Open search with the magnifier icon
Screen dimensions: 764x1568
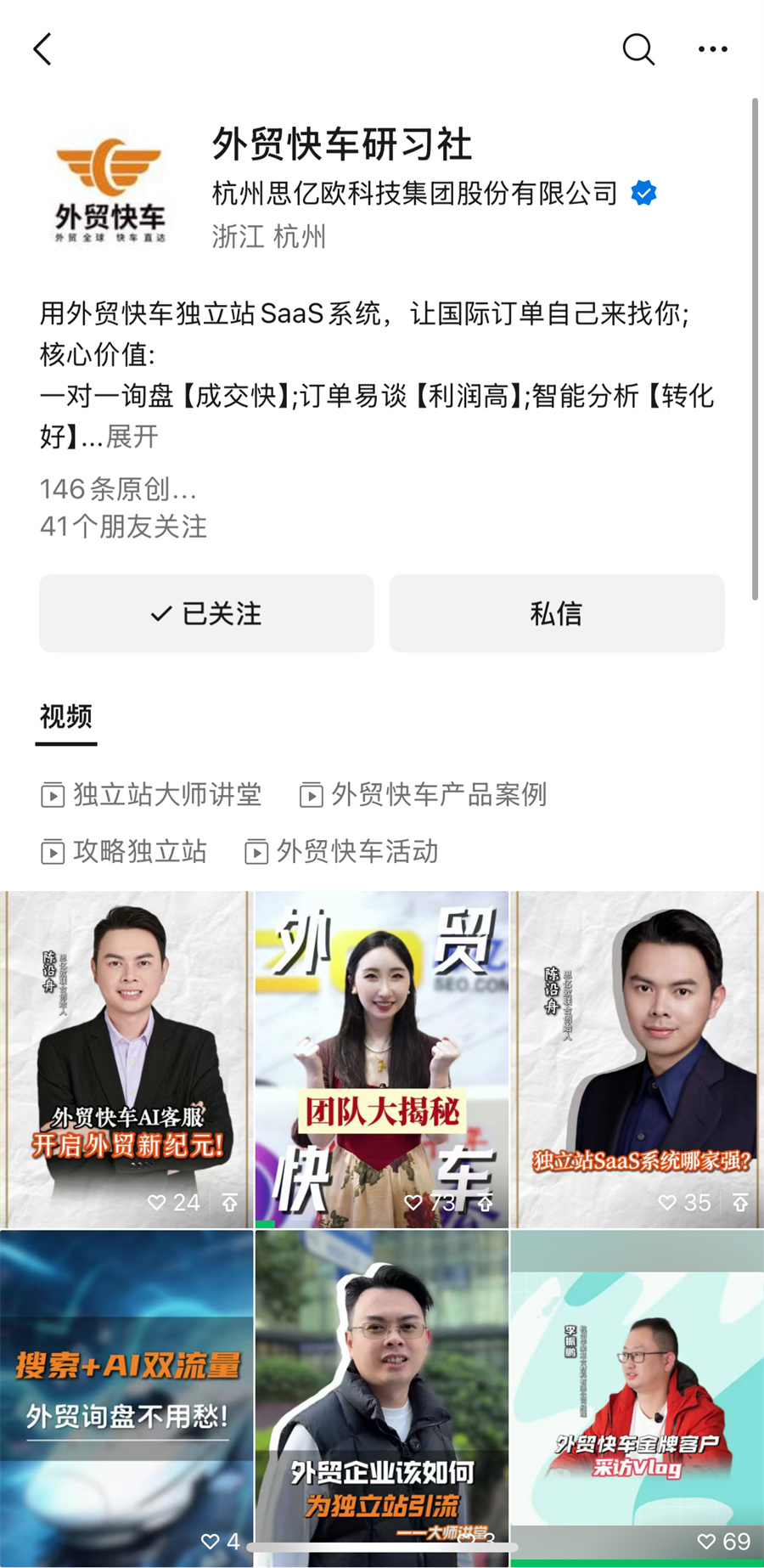(638, 48)
